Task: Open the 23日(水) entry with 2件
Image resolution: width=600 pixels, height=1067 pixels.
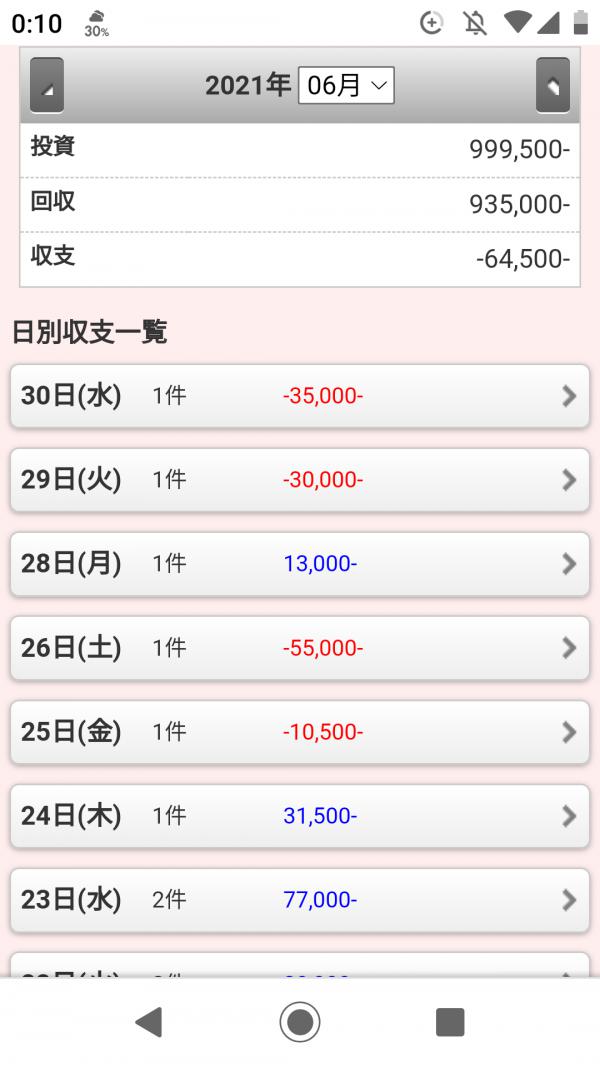Action: [300, 900]
